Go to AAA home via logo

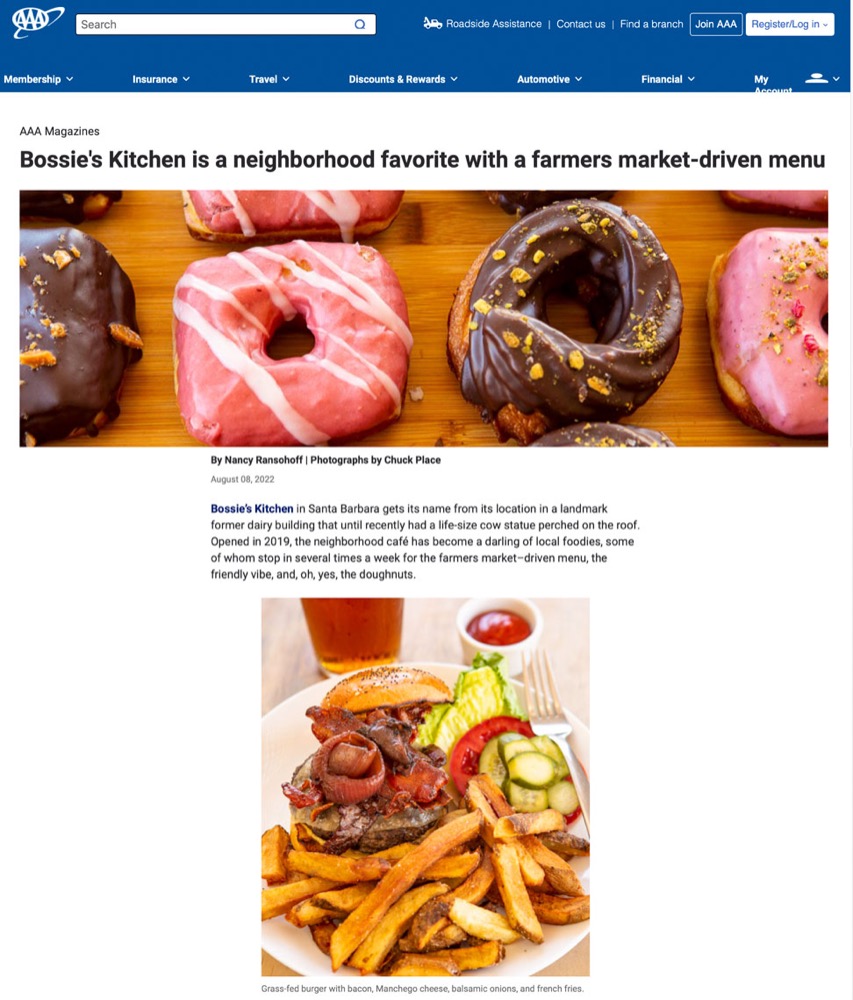38,22
